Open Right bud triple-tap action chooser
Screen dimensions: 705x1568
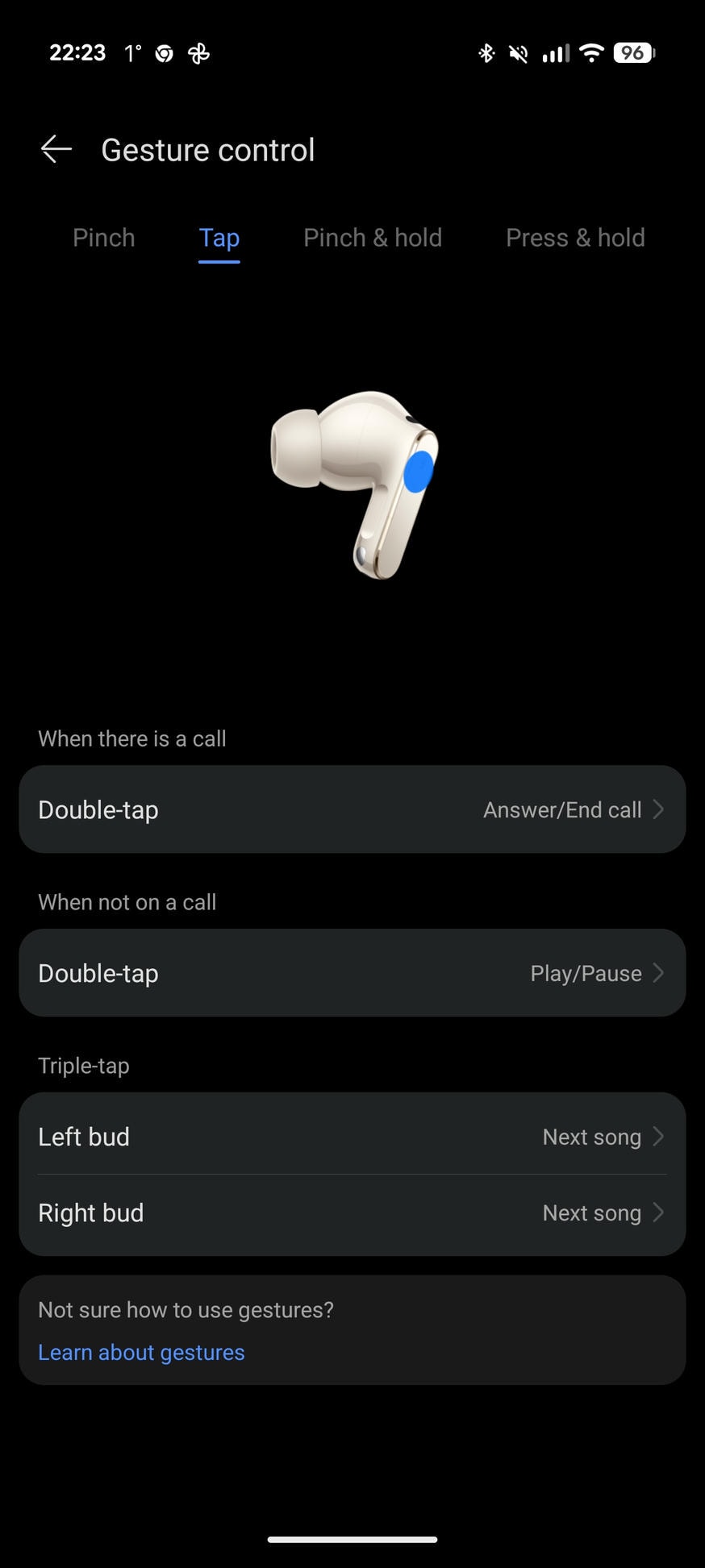tap(352, 1212)
